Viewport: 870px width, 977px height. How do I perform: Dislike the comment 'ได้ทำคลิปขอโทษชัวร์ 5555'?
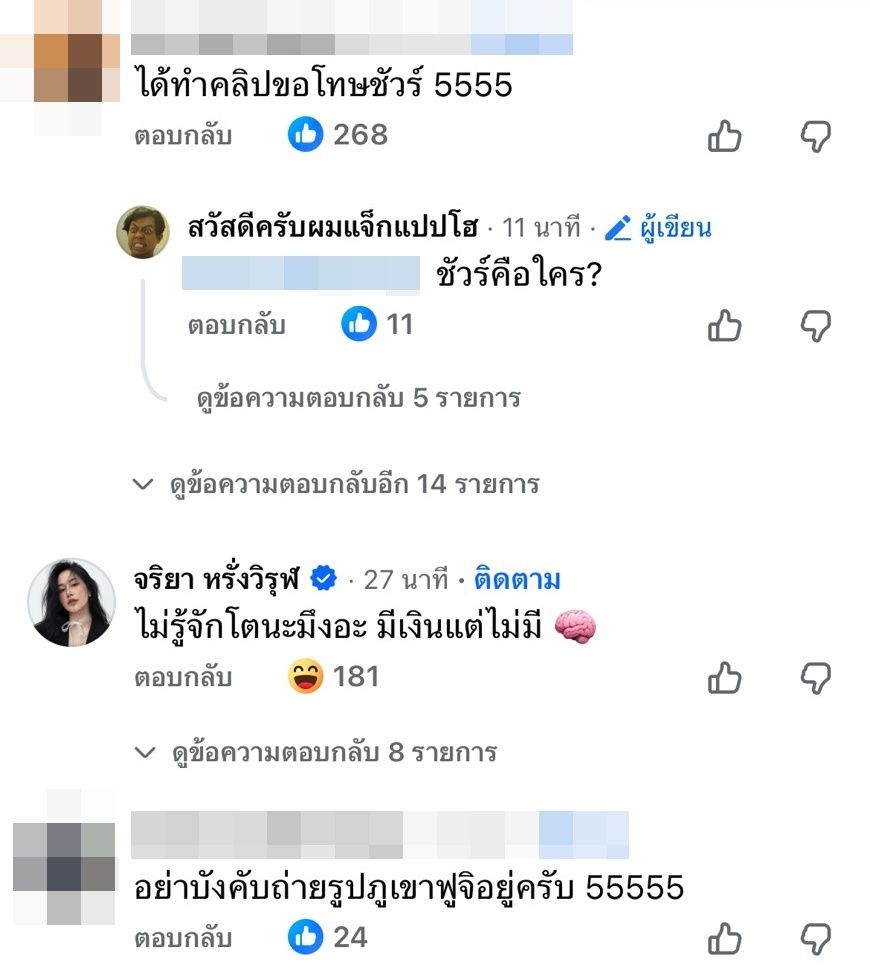pos(816,136)
